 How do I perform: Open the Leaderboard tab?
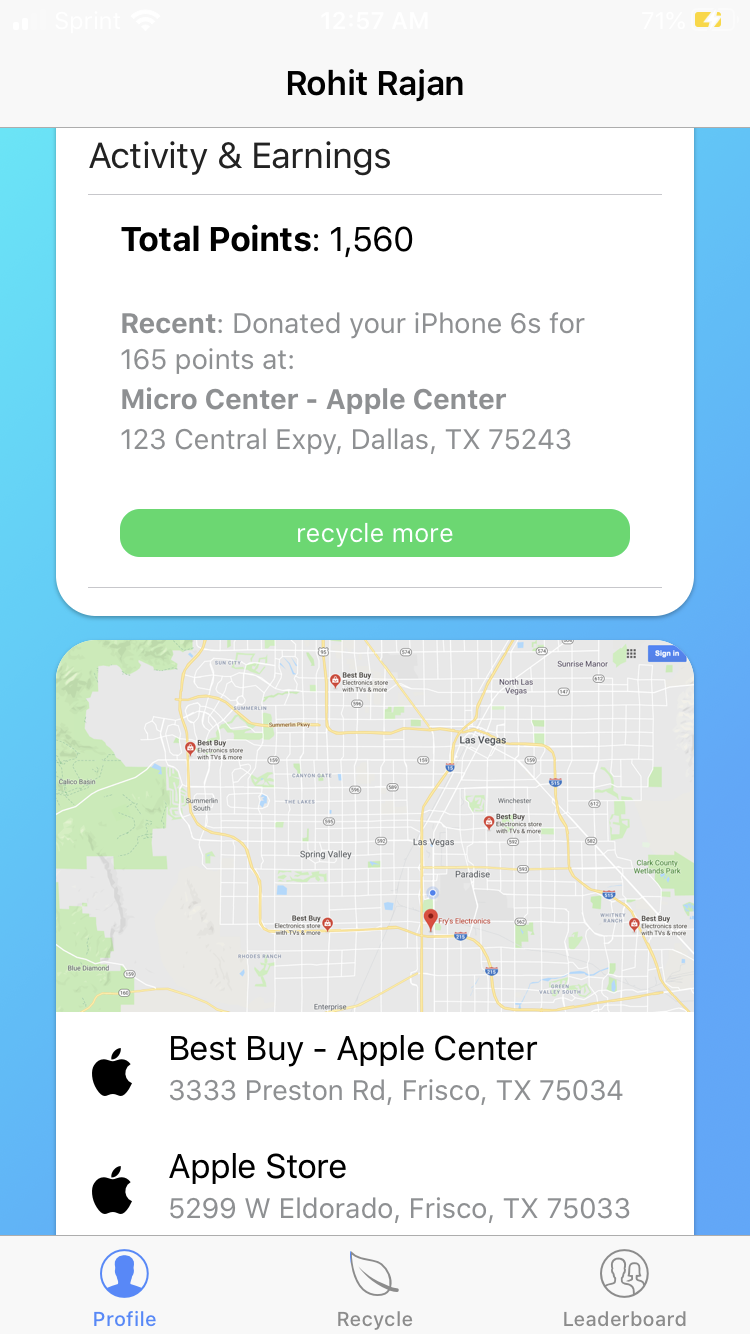point(624,1289)
